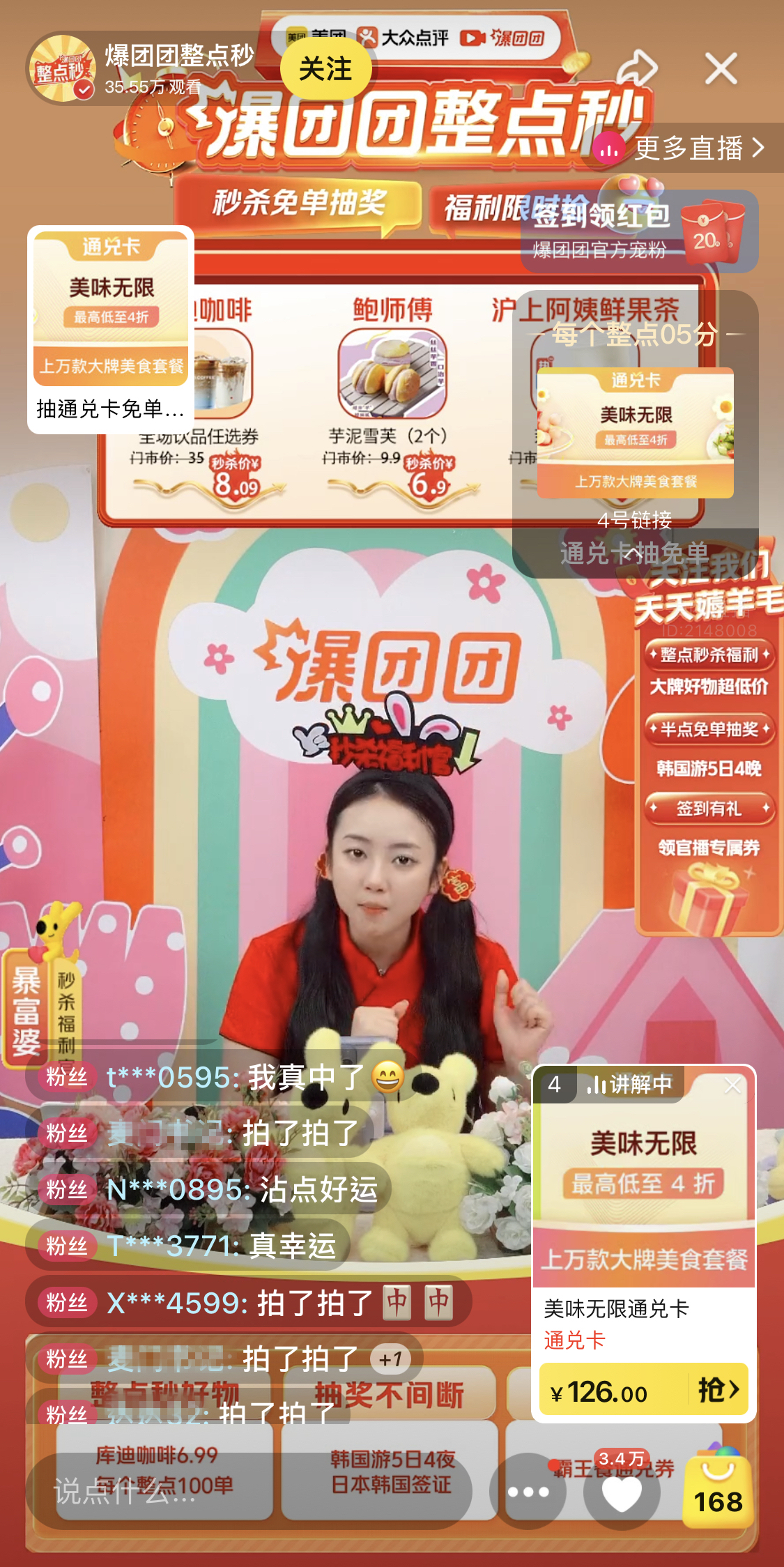Dismiss the 讲解中 product popup
784x1567 pixels.
click(732, 1085)
